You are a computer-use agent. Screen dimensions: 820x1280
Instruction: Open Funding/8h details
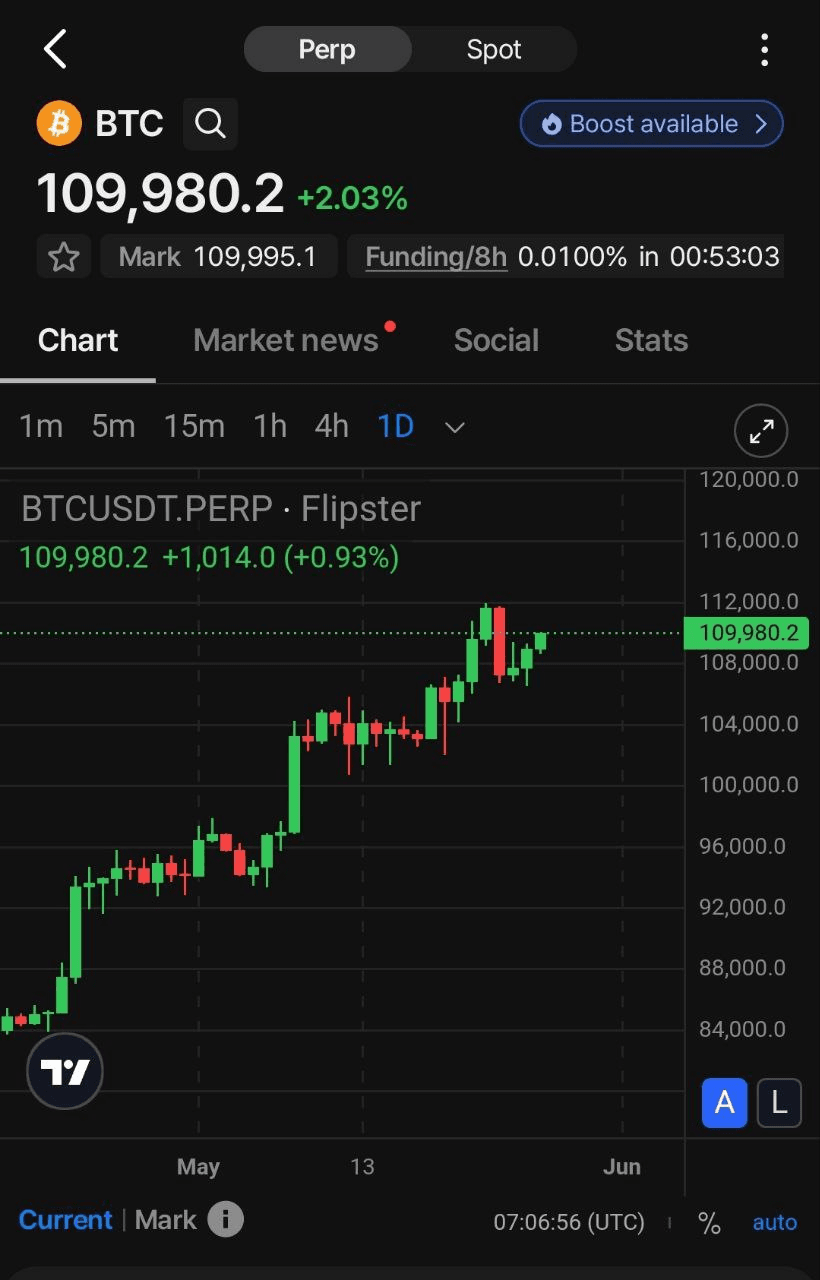(x=436, y=257)
